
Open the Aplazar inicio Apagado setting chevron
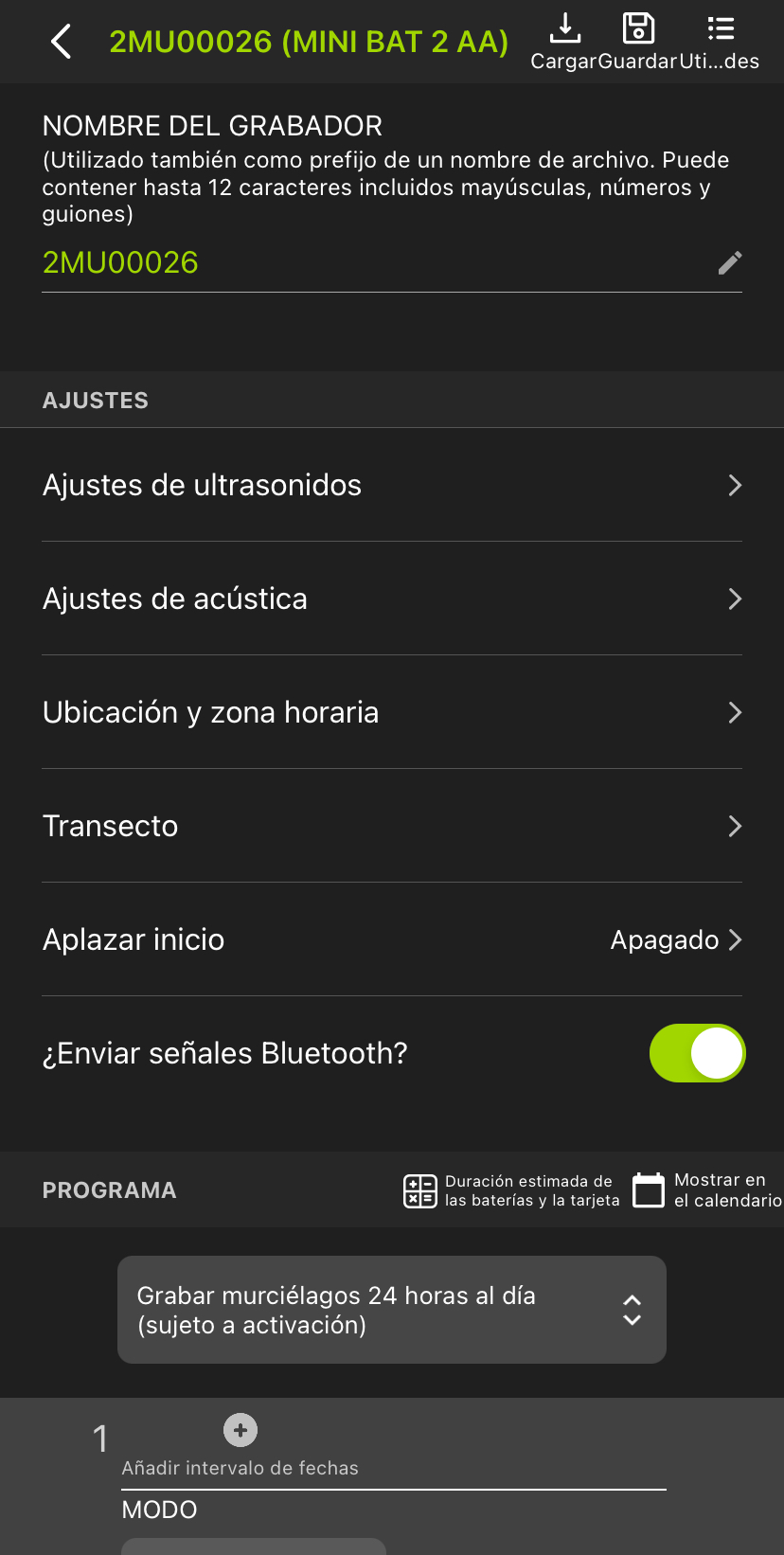pyautogui.click(x=736, y=939)
